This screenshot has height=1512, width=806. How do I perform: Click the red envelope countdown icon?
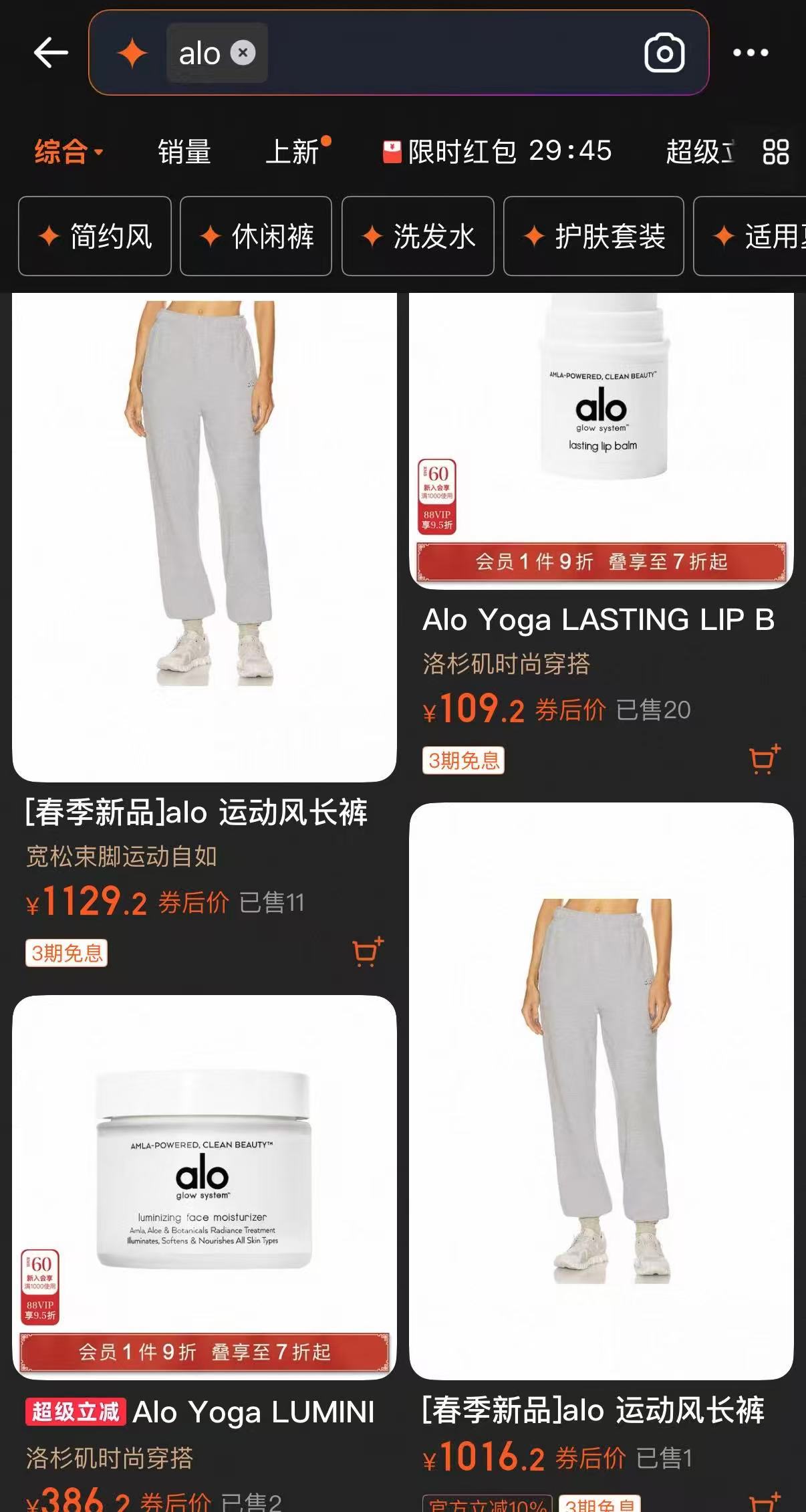[392, 152]
